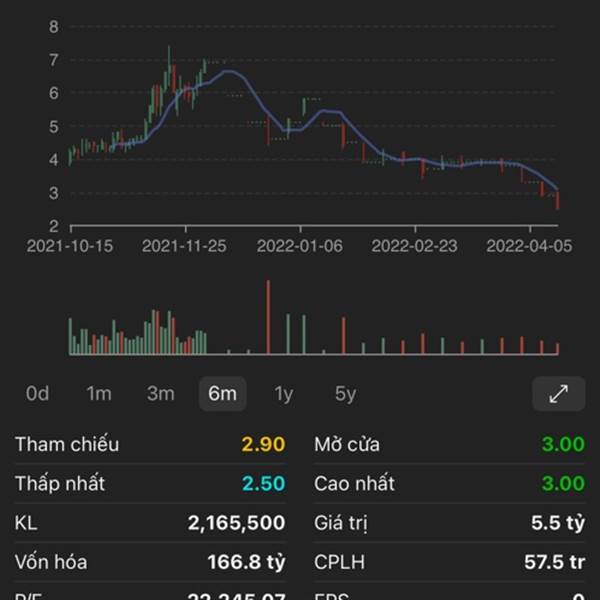Display the 5y price history

coord(345,394)
